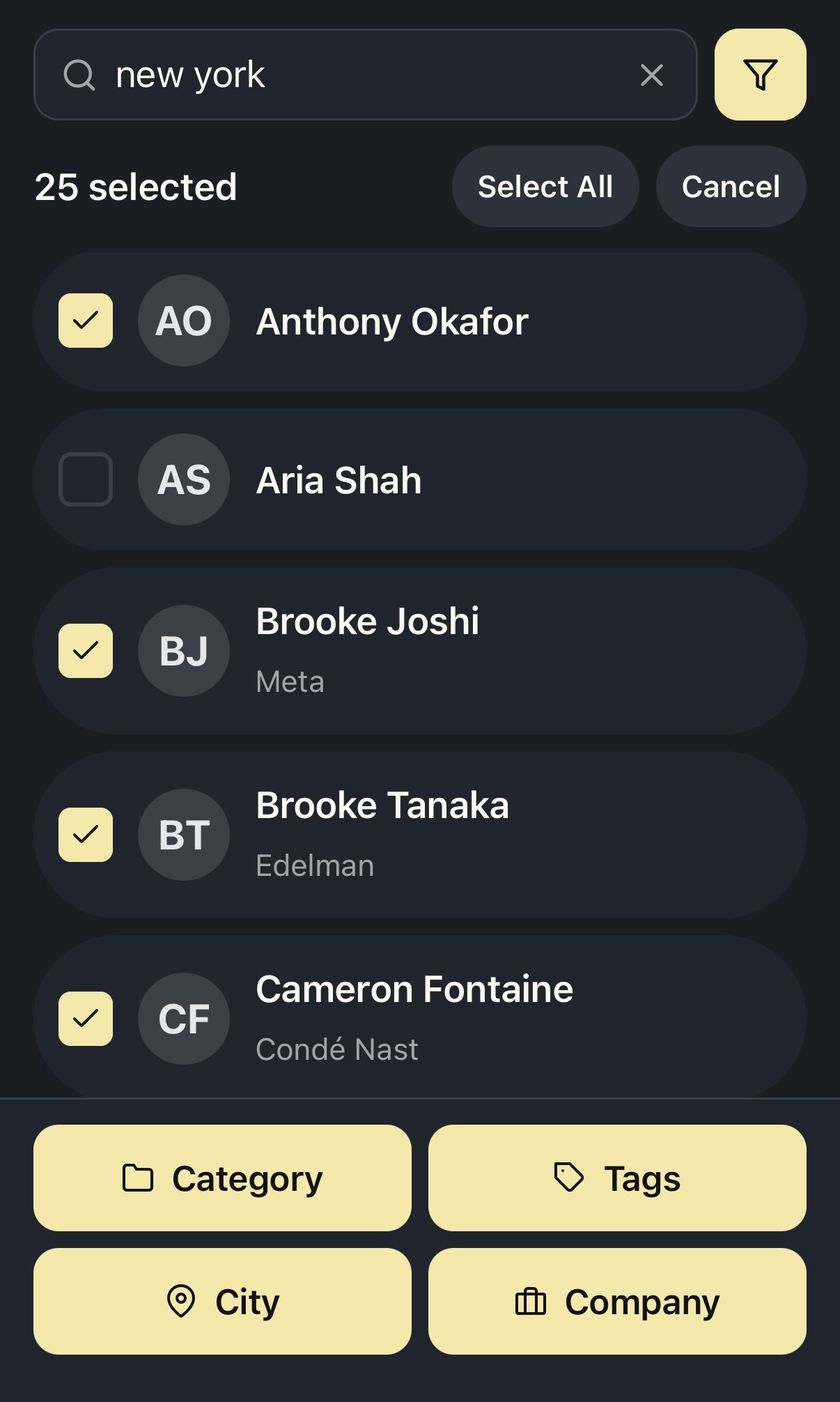Cancel the current selection

(730, 186)
